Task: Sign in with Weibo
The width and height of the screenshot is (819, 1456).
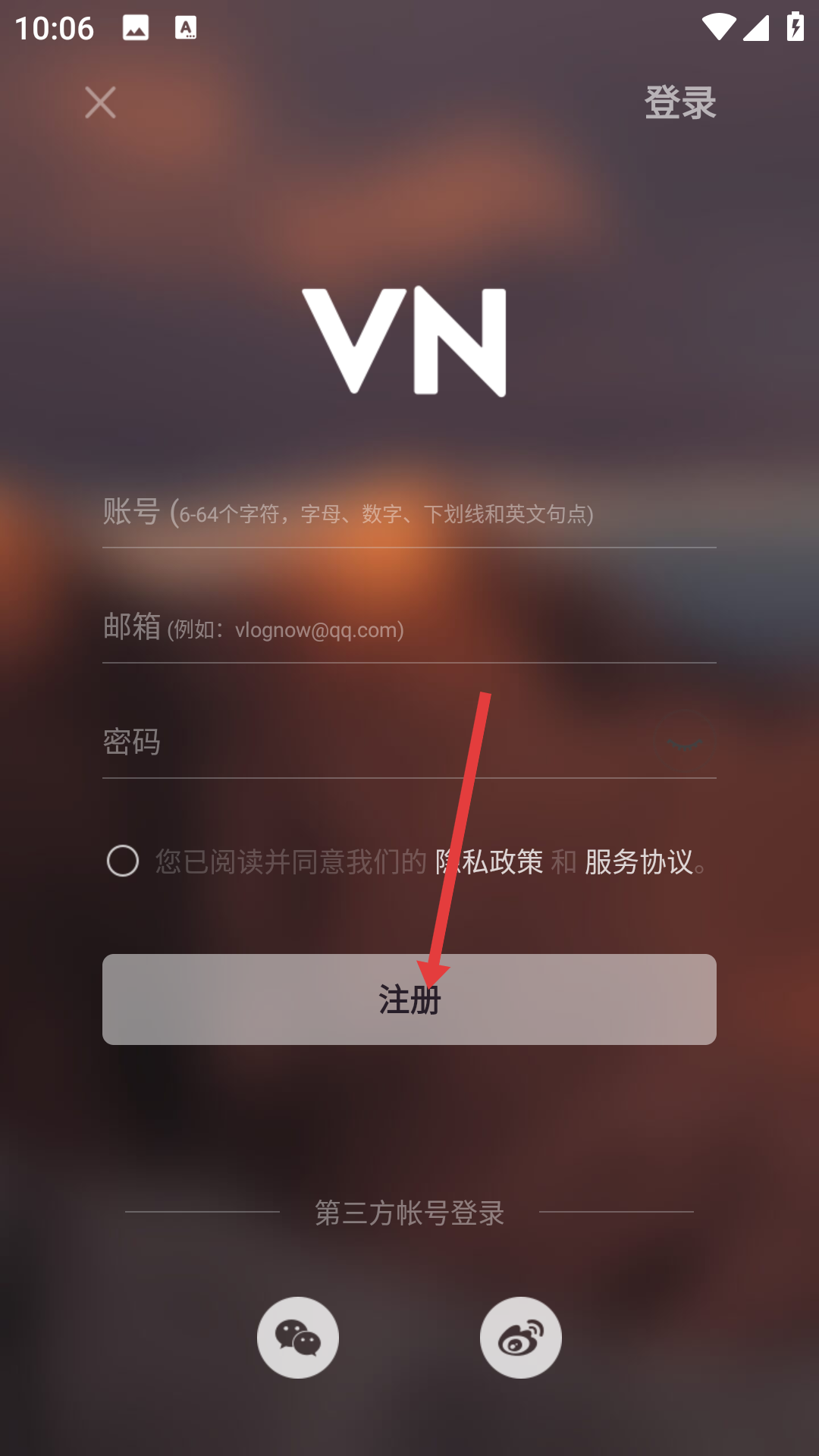Action: click(x=521, y=1338)
